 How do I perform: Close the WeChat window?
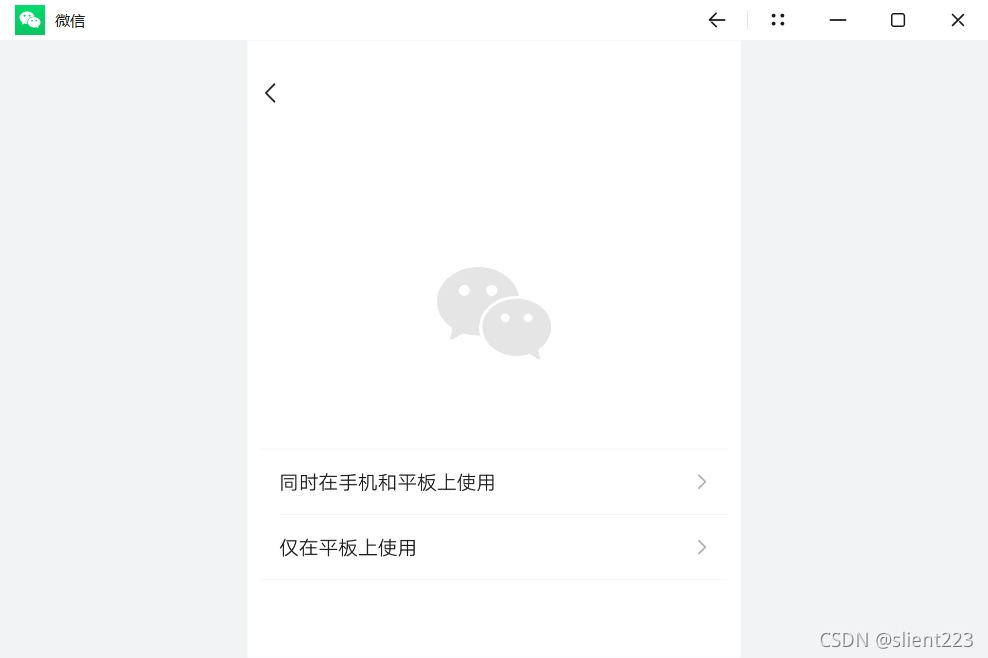[x=957, y=20]
